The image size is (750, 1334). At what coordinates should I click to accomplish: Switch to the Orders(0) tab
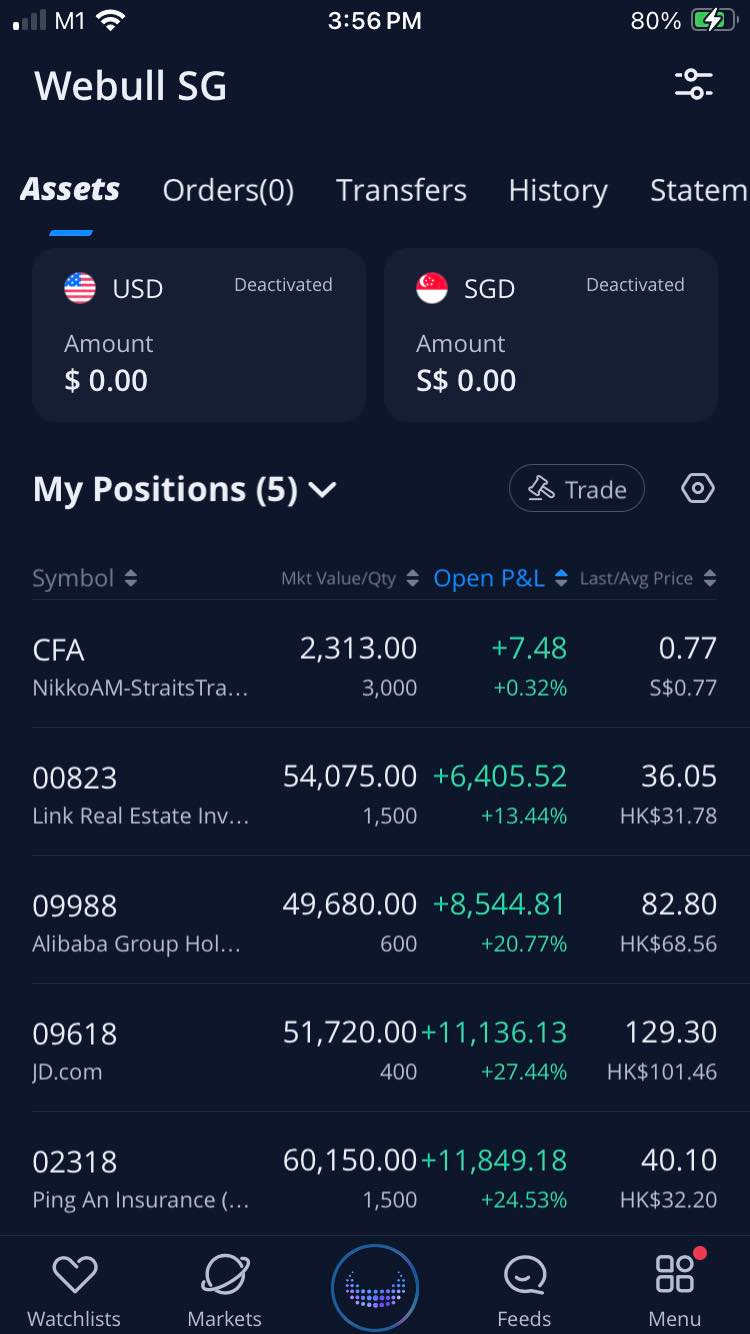(228, 190)
